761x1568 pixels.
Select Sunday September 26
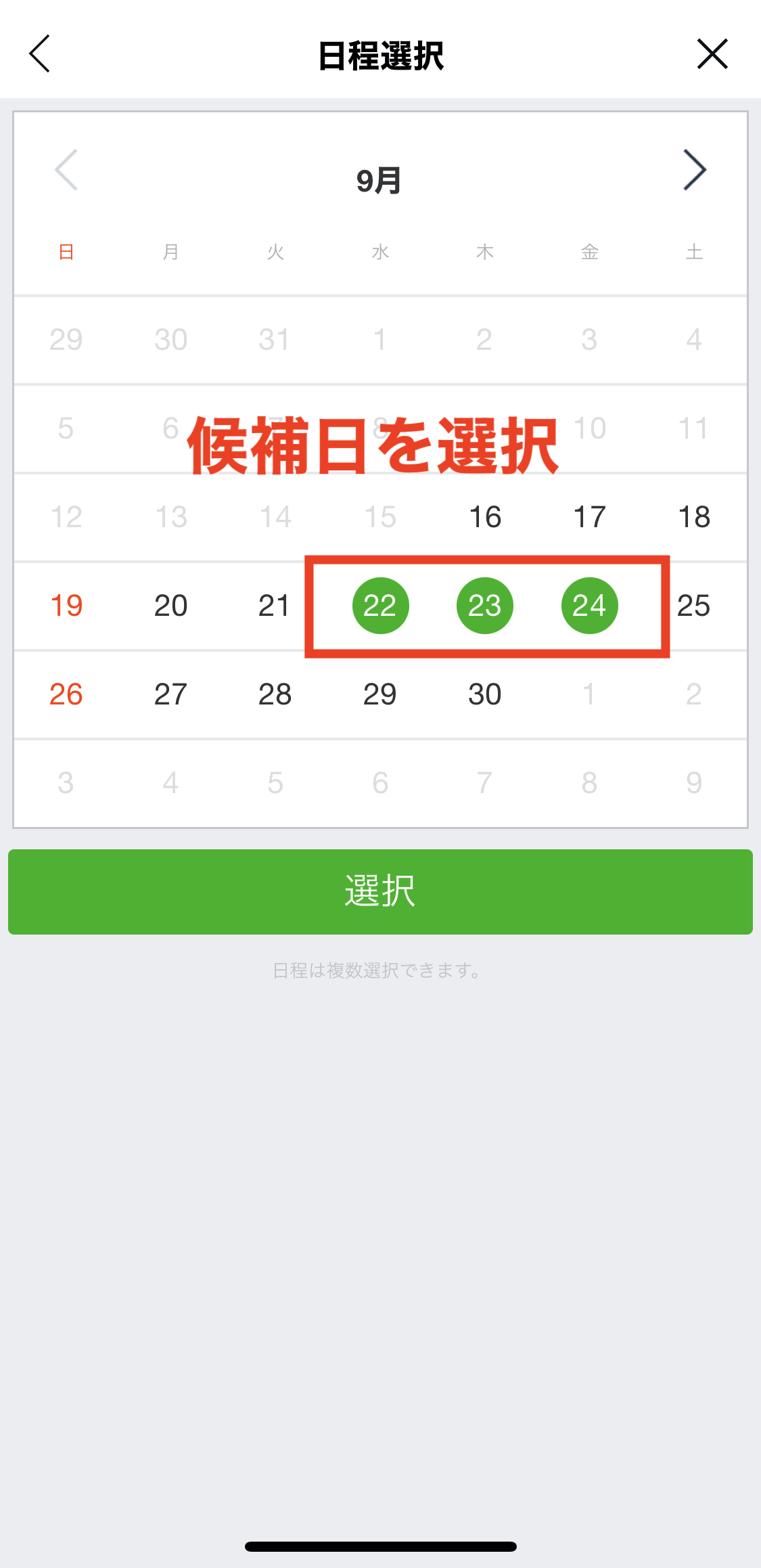point(66,694)
